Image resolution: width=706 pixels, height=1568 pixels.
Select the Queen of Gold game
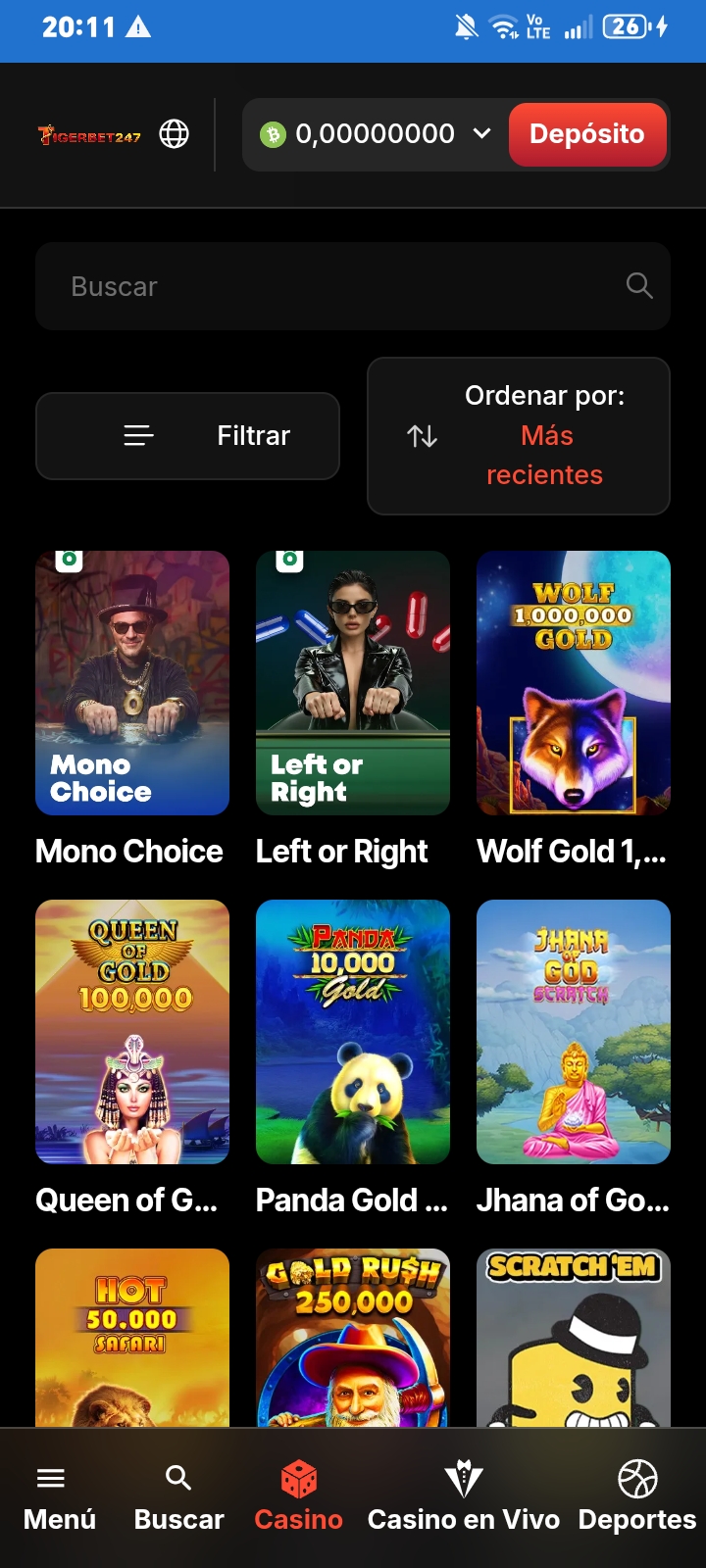(x=132, y=1032)
